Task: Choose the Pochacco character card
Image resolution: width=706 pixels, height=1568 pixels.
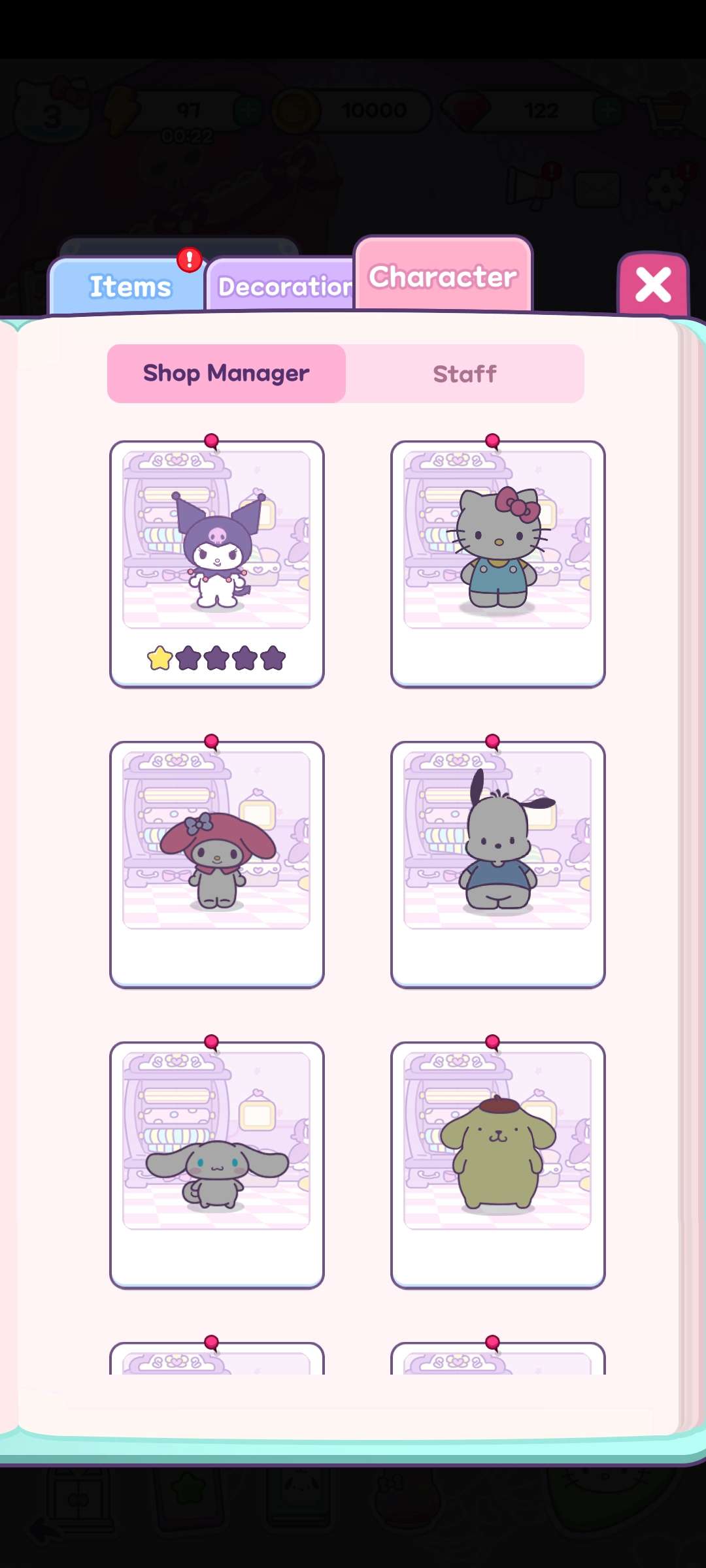Action: (497, 864)
